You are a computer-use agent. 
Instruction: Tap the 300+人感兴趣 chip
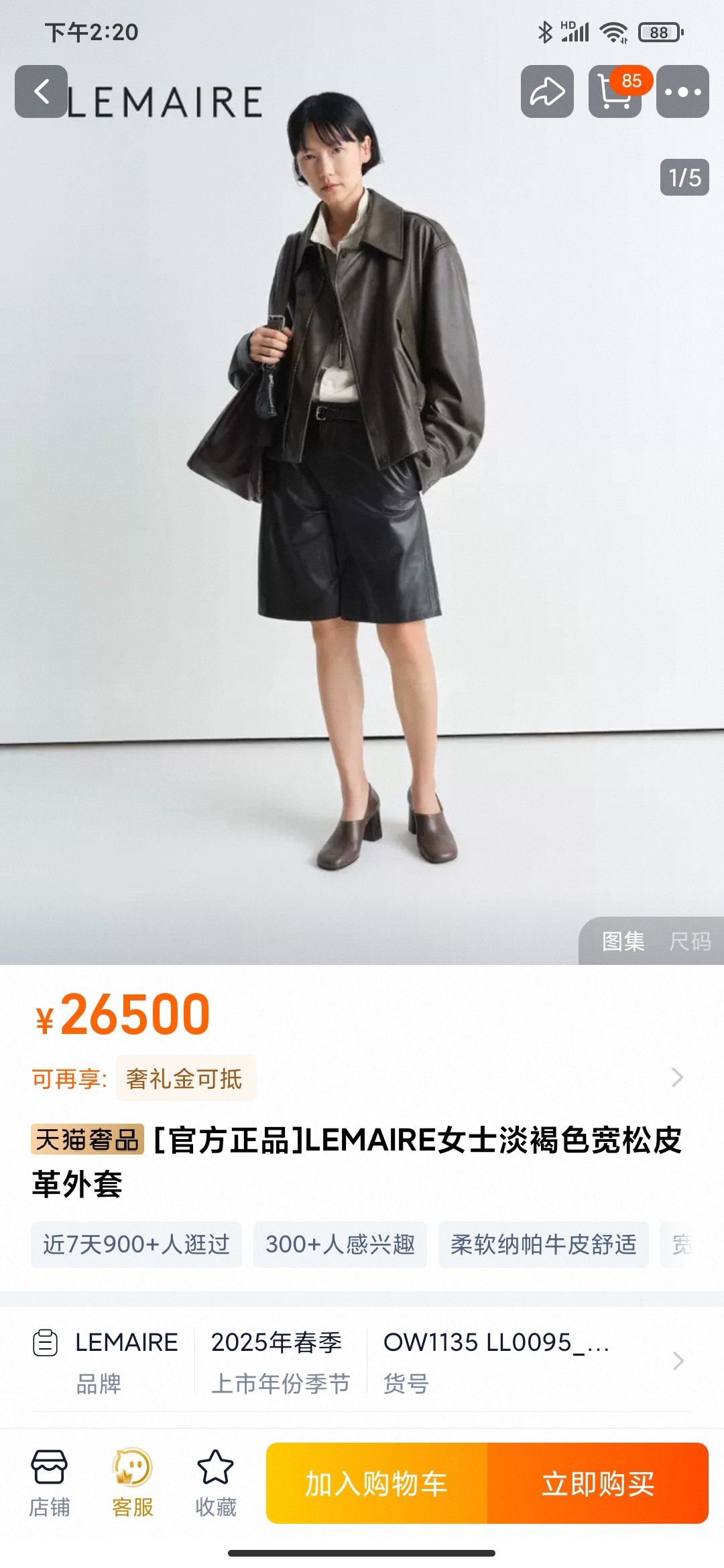click(340, 1244)
